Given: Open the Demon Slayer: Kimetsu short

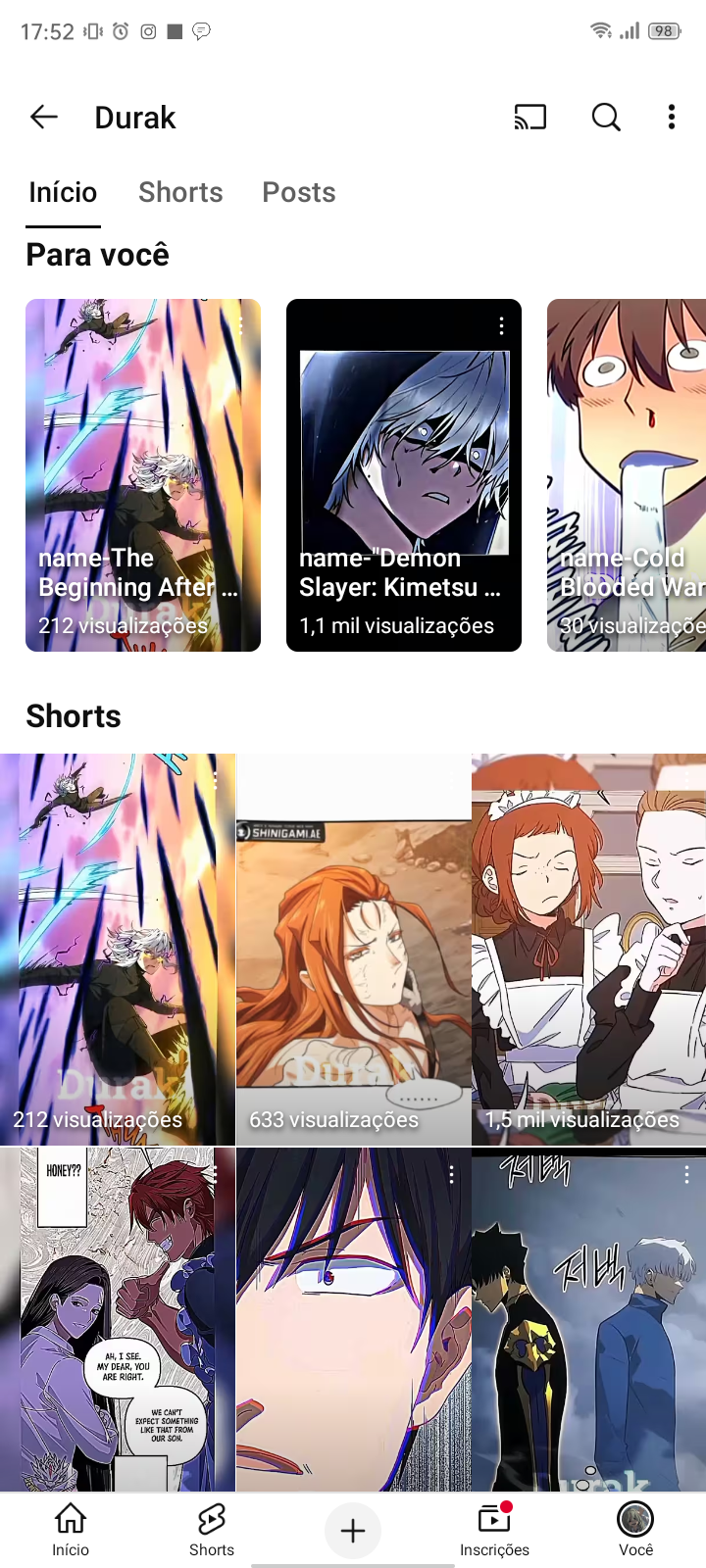Looking at the screenshot, I should tap(404, 475).
